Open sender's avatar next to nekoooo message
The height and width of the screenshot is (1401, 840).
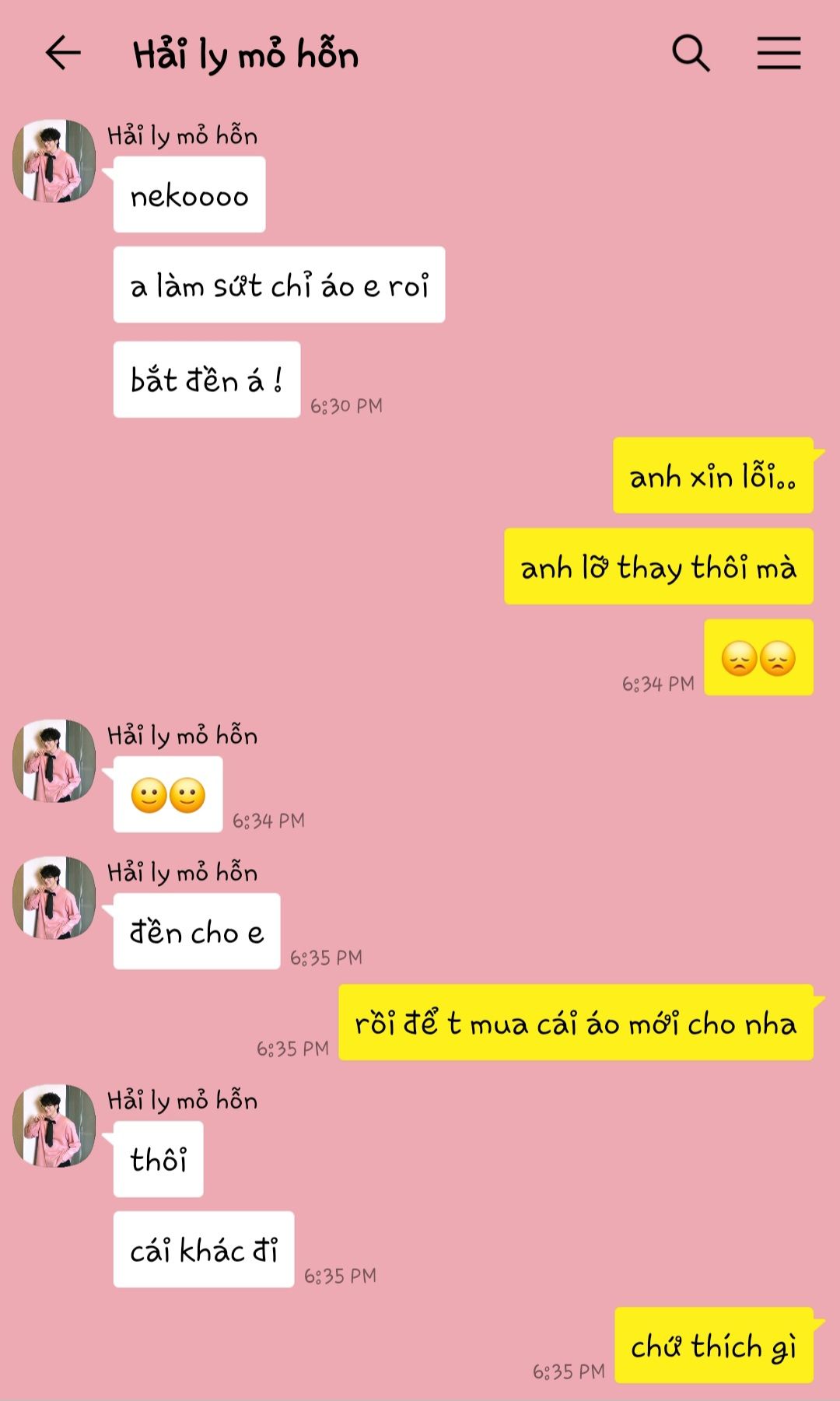[x=54, y=161]
